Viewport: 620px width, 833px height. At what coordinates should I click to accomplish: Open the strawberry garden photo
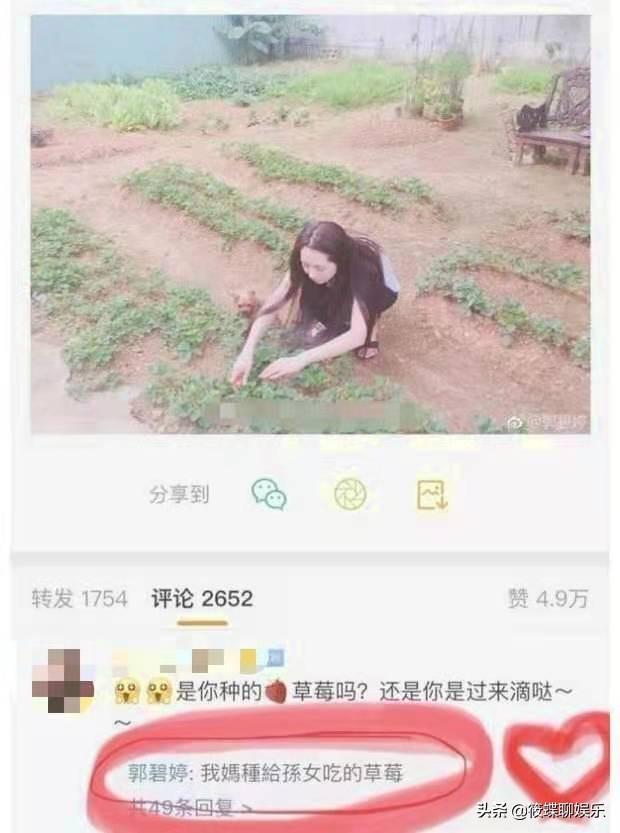pyautogui.click(x=310, y=225)
